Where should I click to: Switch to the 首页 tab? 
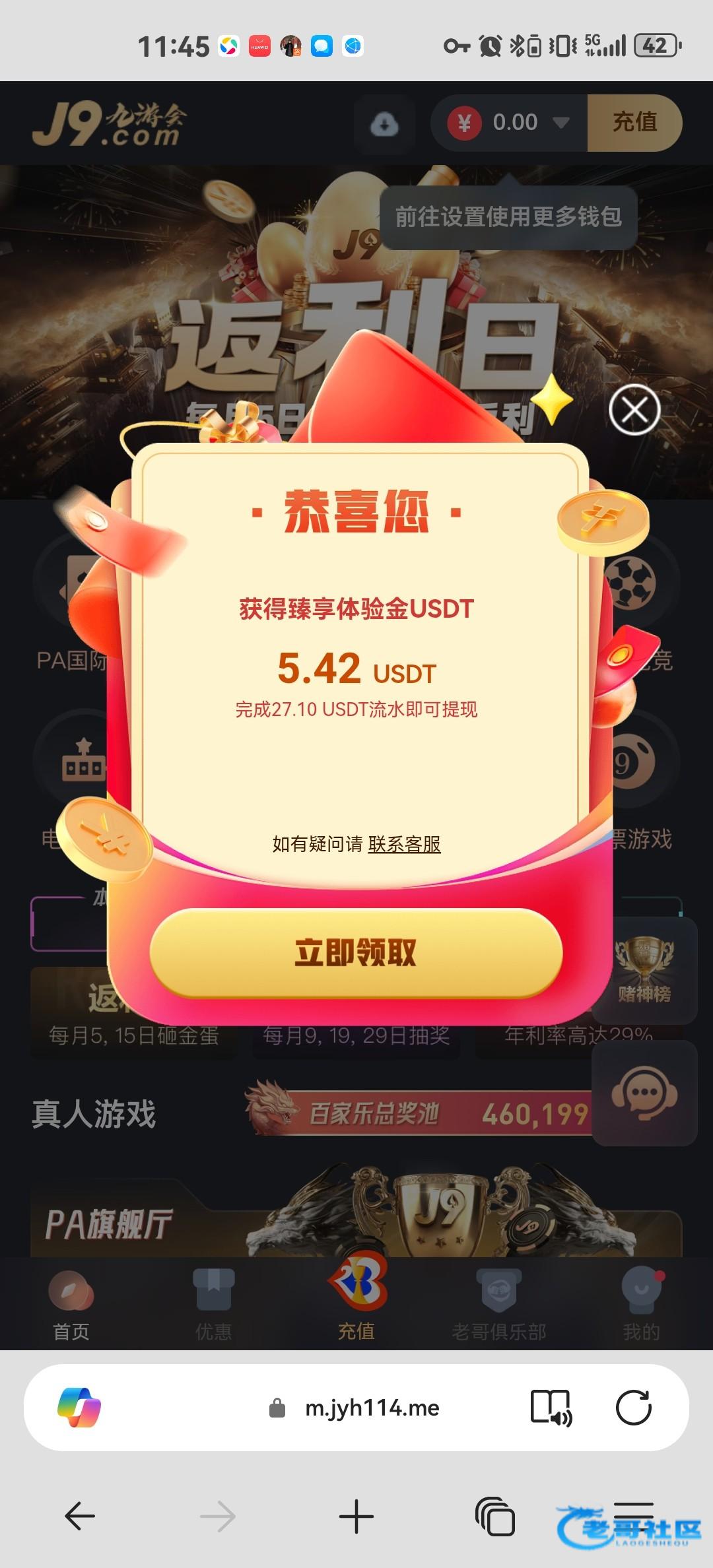pos(71,1304)
